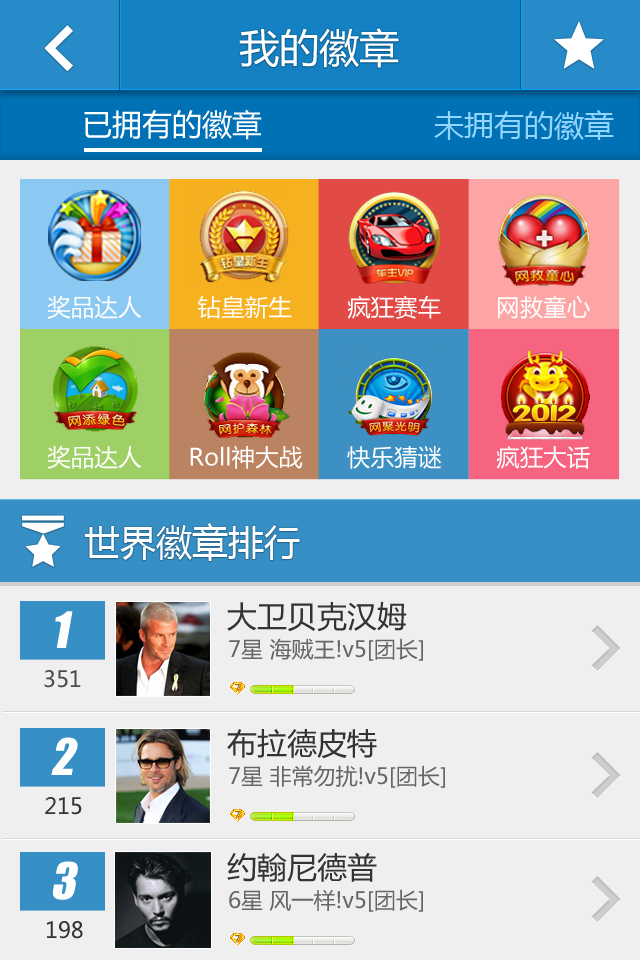
Task: Open the Roll神大战 badge
Action: point(244,404)
